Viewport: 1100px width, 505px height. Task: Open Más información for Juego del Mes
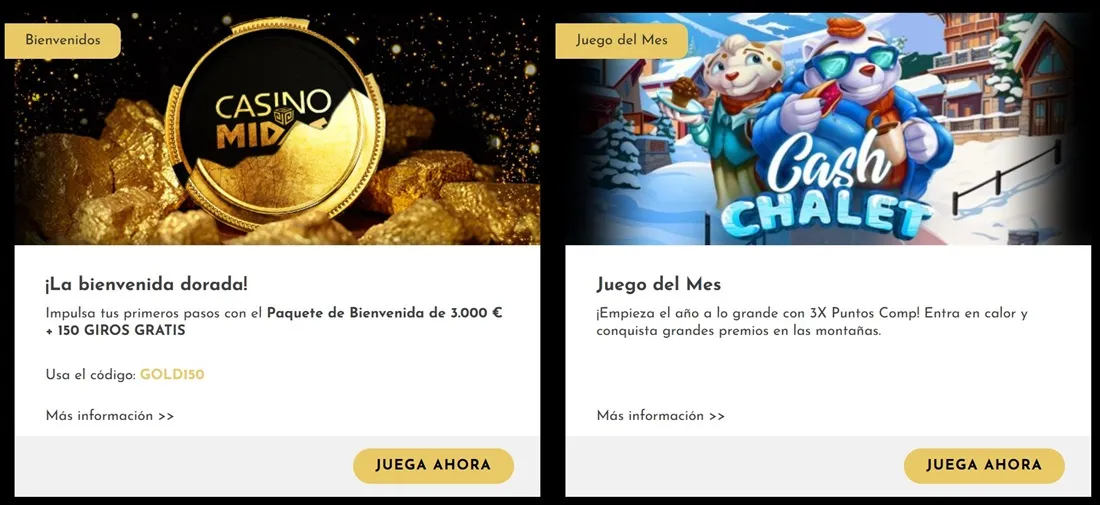point(661,416)
